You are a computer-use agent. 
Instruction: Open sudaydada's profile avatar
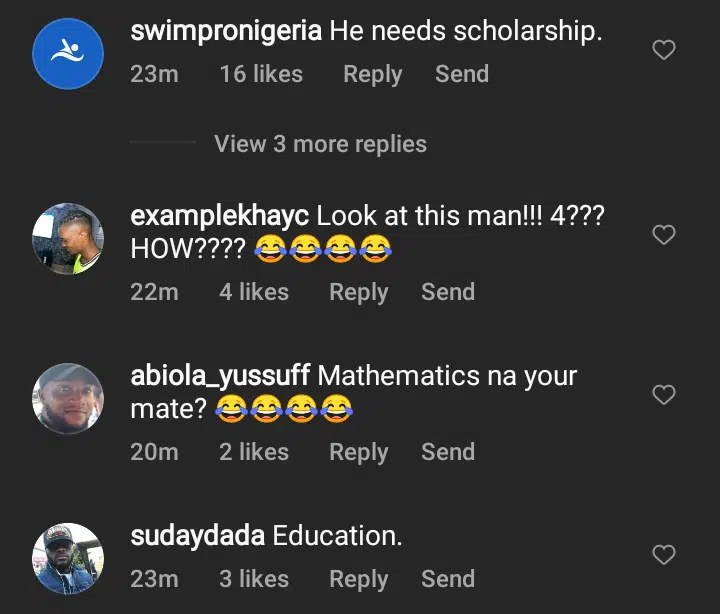(x=68, y=558)
